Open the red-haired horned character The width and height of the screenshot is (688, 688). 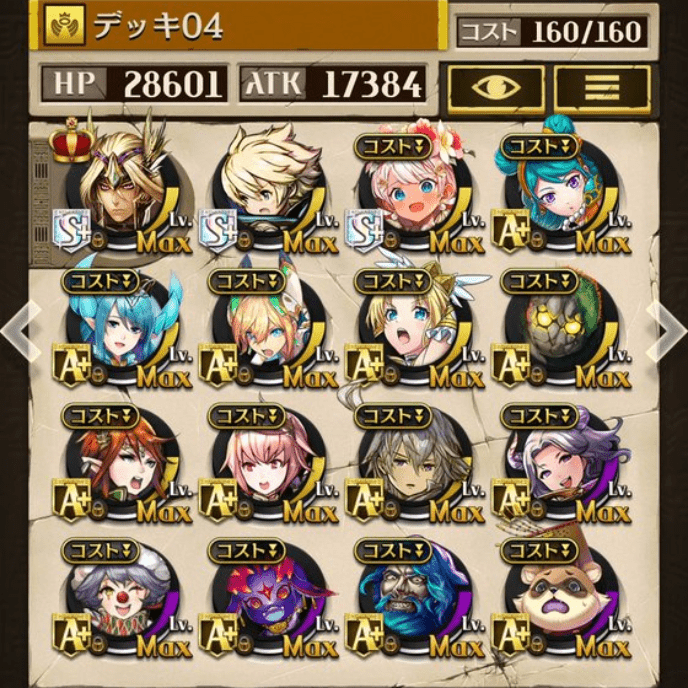(x=120, y=462)
